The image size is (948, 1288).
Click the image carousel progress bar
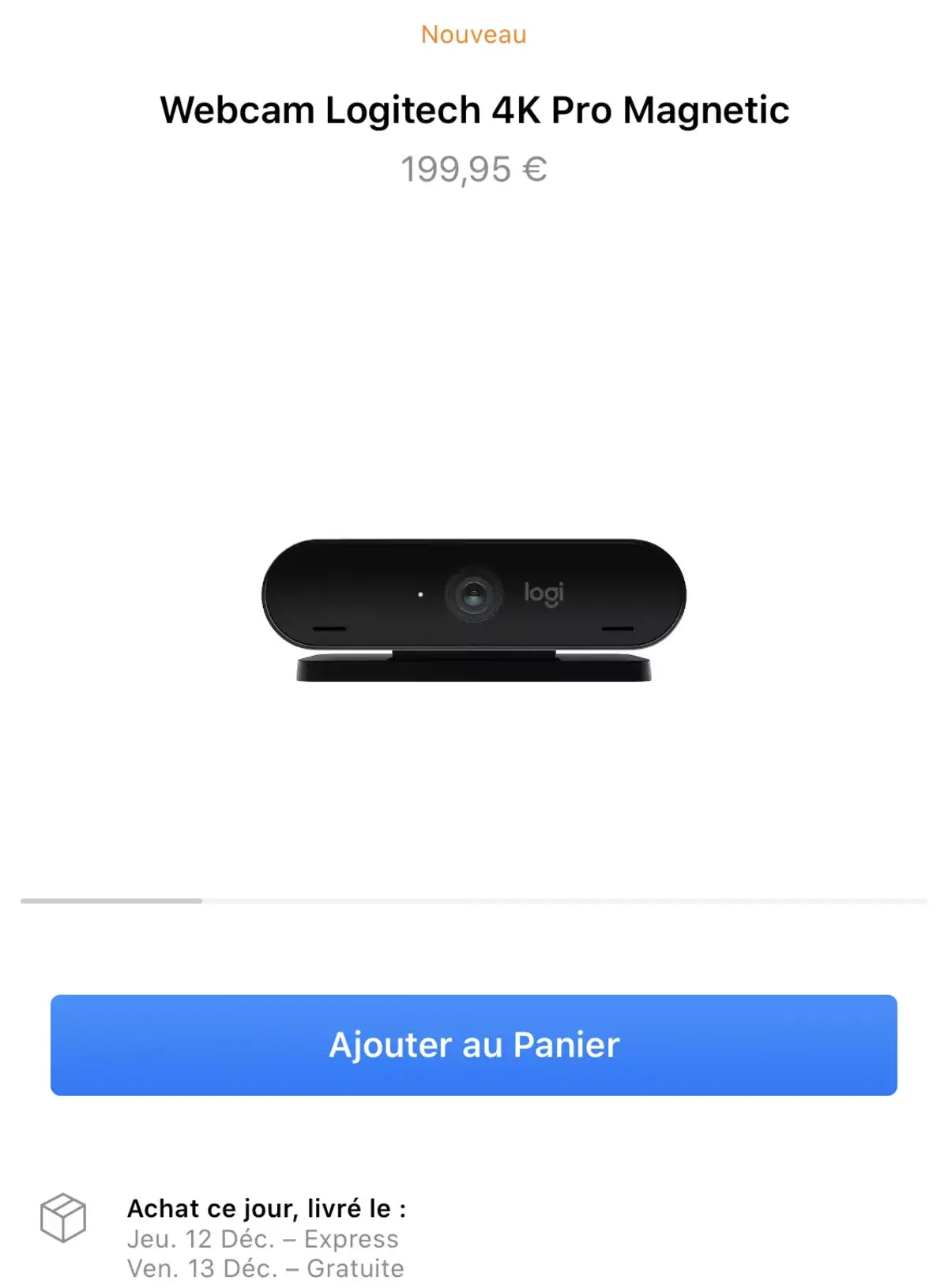pos(474,898)
